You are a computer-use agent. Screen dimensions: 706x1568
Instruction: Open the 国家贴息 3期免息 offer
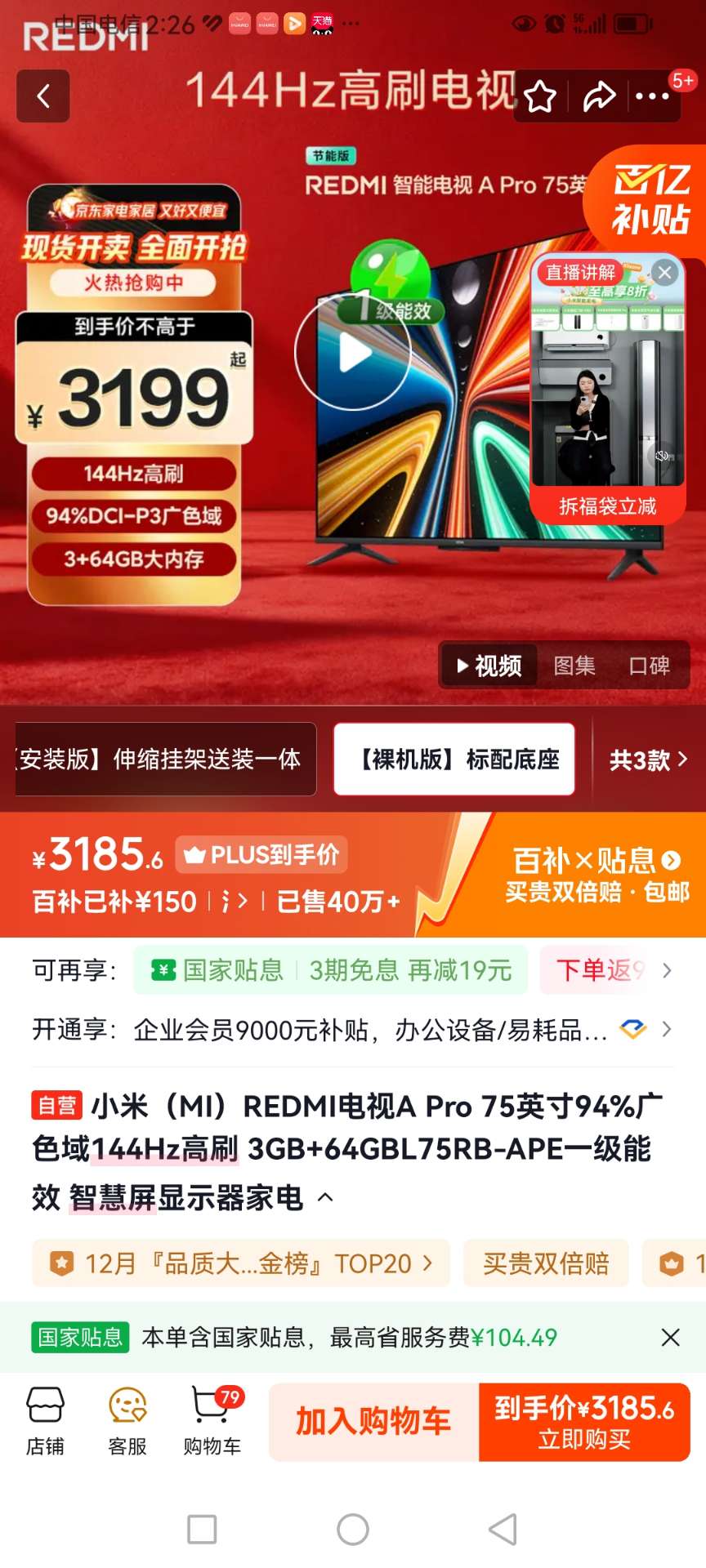coord(330,970)
